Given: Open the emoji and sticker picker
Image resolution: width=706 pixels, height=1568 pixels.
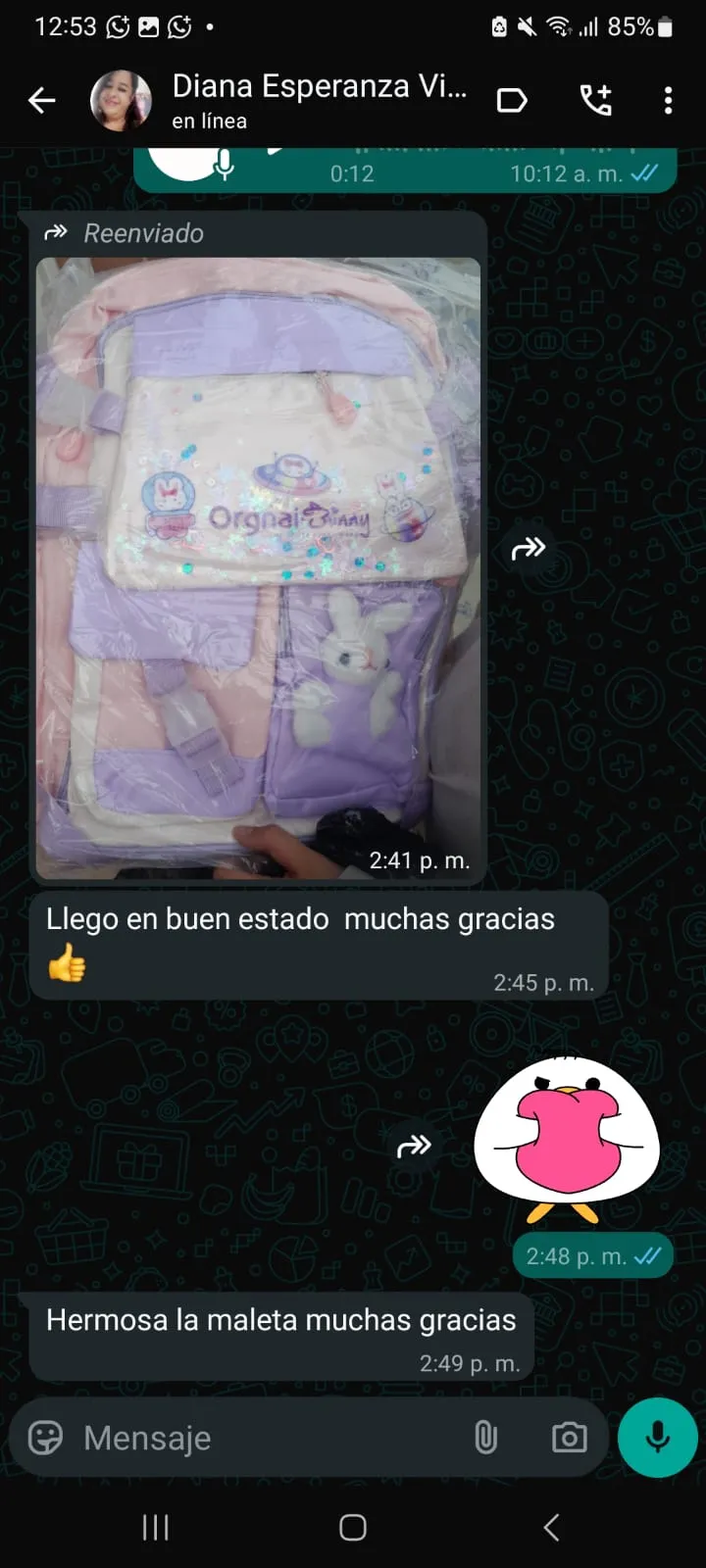Looking at the screenshot, I should (x=45, y=1438).
